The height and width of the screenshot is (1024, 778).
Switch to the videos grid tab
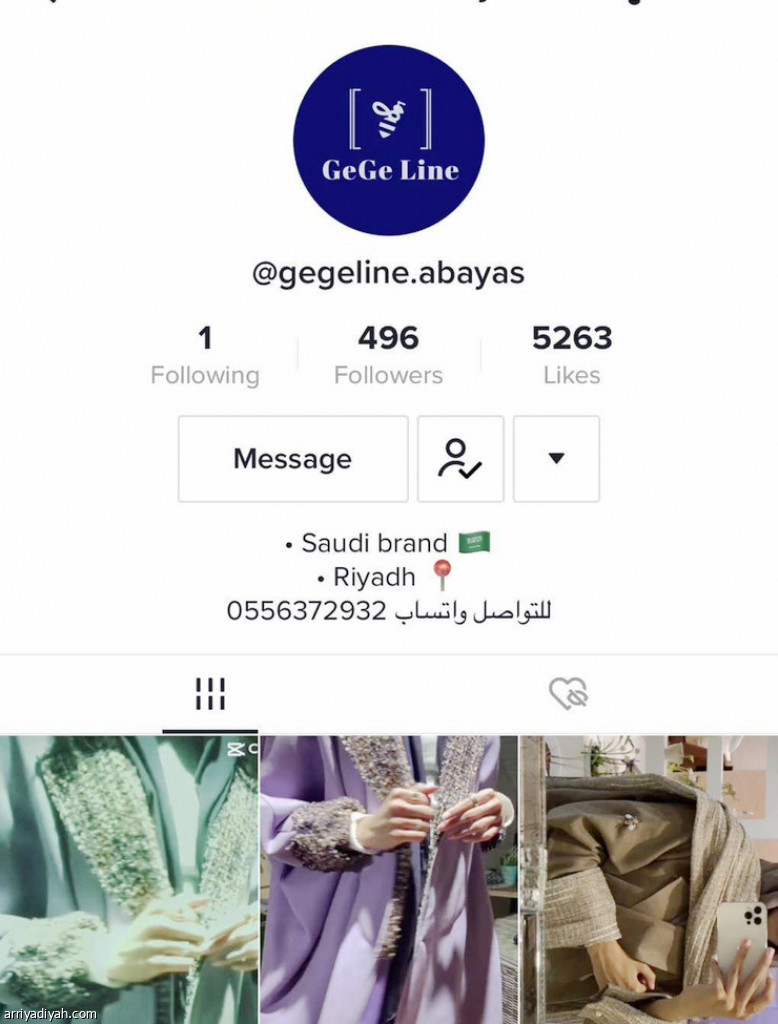pyautogui.click(x=210, y=694)
